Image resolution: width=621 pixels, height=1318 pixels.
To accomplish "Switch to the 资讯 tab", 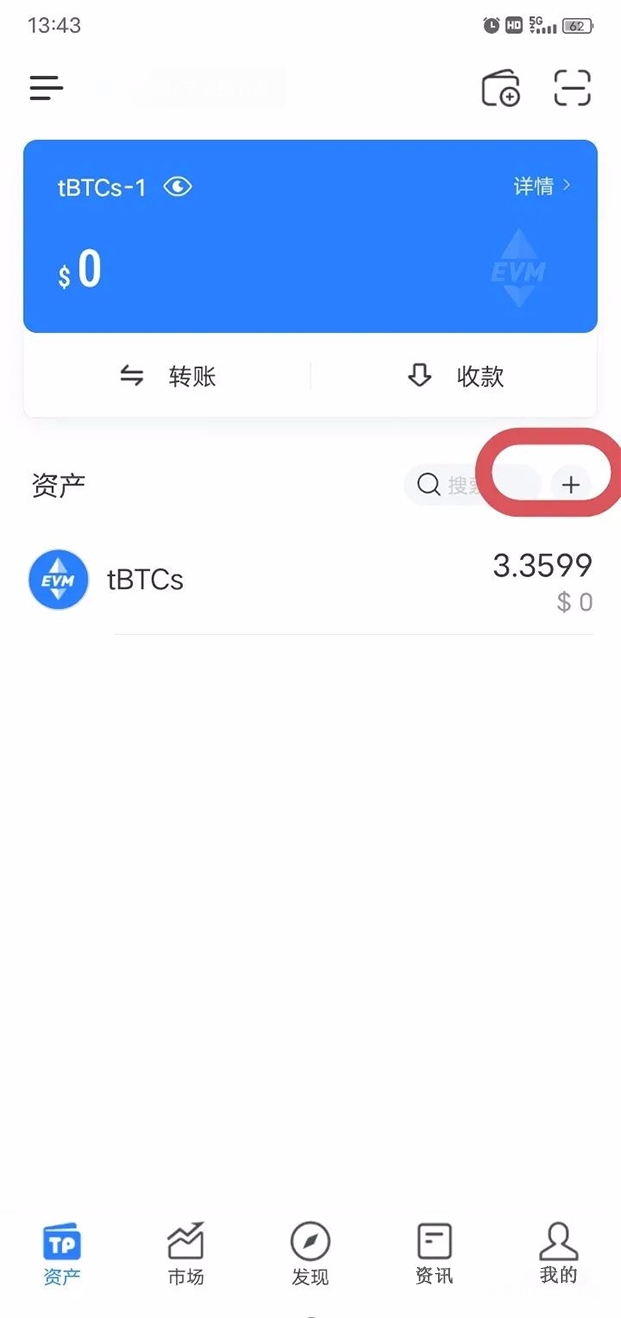I will click(x=434, y=1254).
